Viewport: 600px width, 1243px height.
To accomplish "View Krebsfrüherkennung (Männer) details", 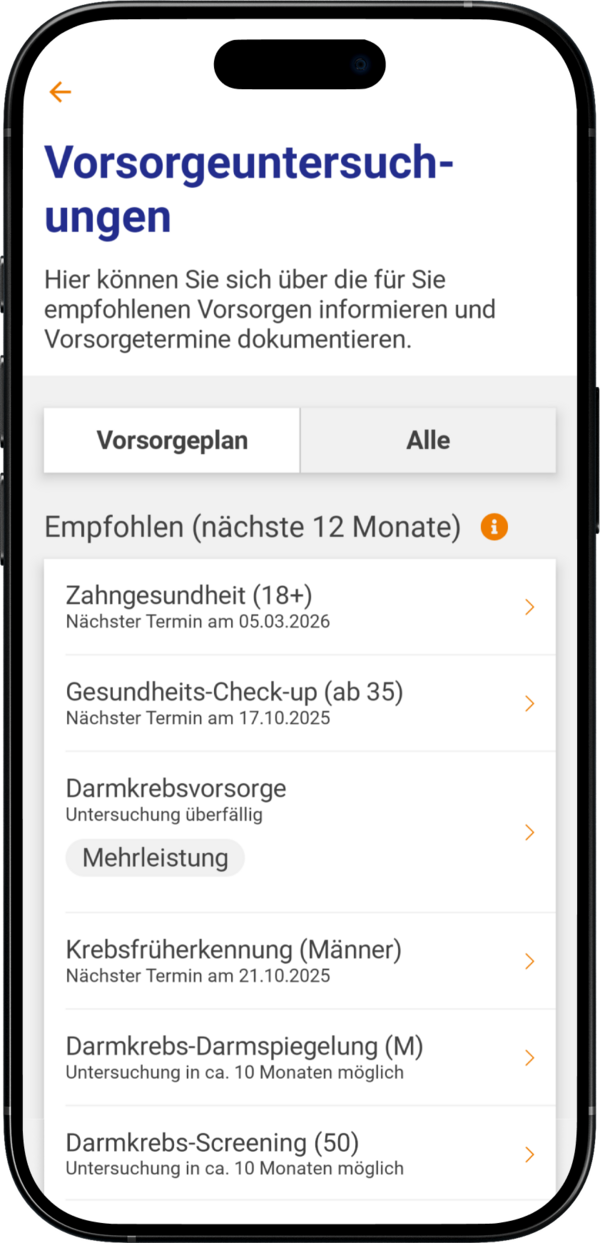I will click(300, 960).
